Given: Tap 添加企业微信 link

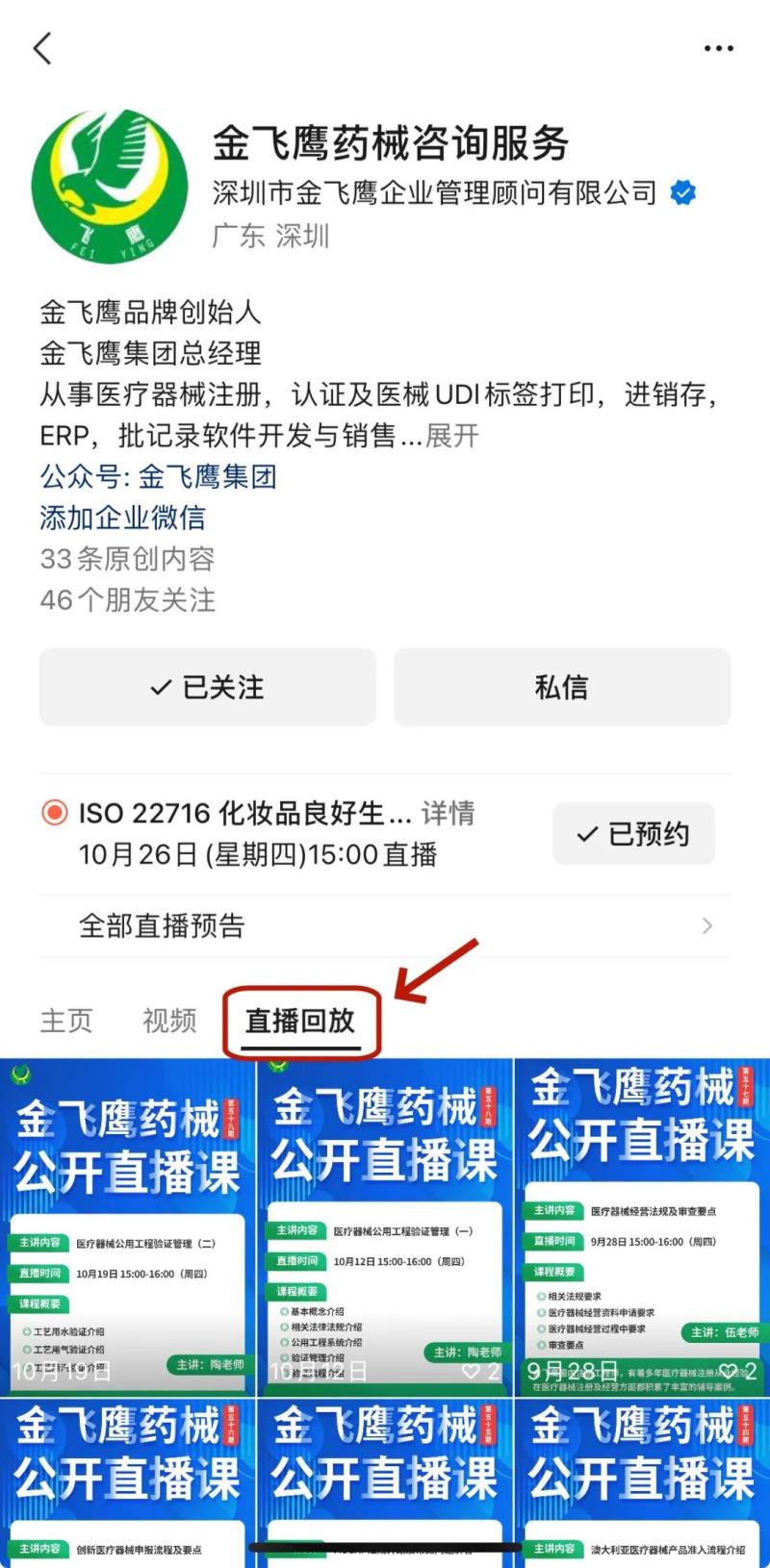Looking at the screenshot, I should (x=122, y=518).
